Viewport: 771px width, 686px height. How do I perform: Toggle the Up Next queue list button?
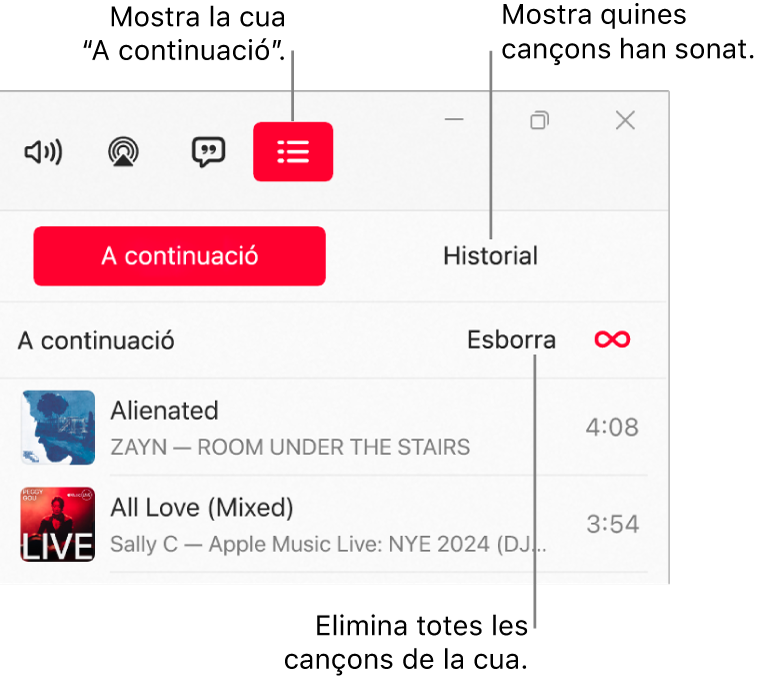293,152
